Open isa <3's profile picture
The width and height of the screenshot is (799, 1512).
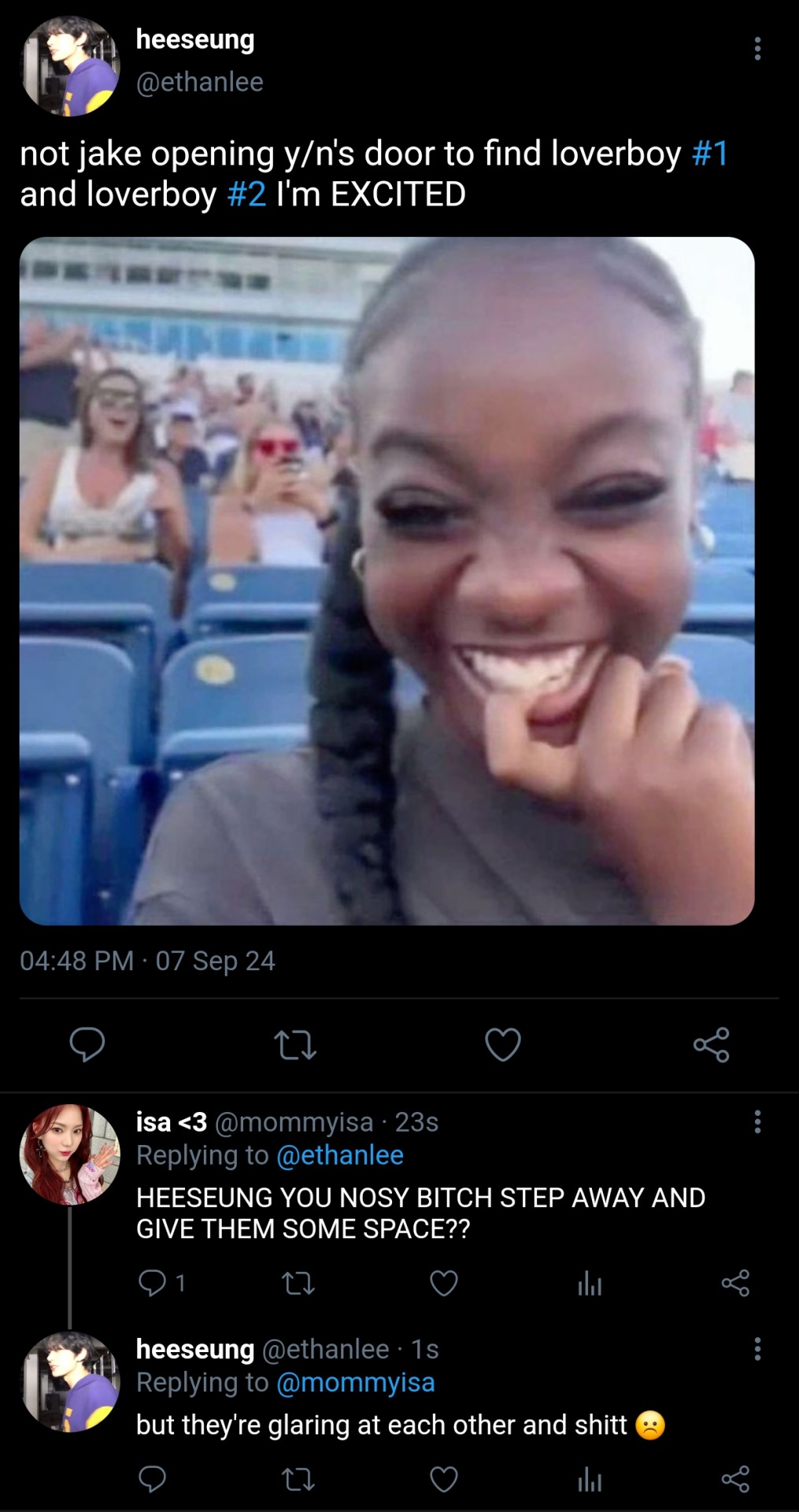69,1154
